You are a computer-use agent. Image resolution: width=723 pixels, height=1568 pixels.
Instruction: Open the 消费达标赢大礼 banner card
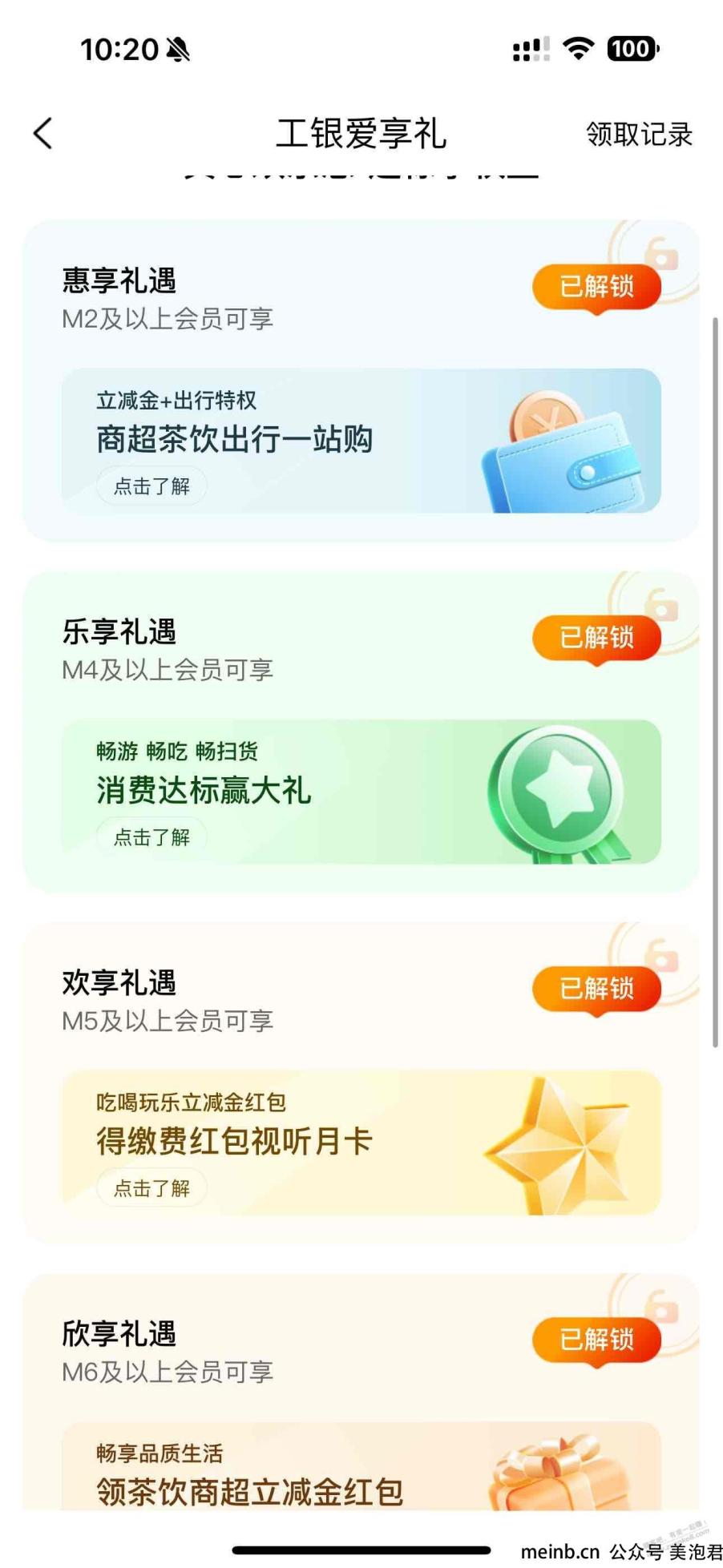tap(361, 790)
